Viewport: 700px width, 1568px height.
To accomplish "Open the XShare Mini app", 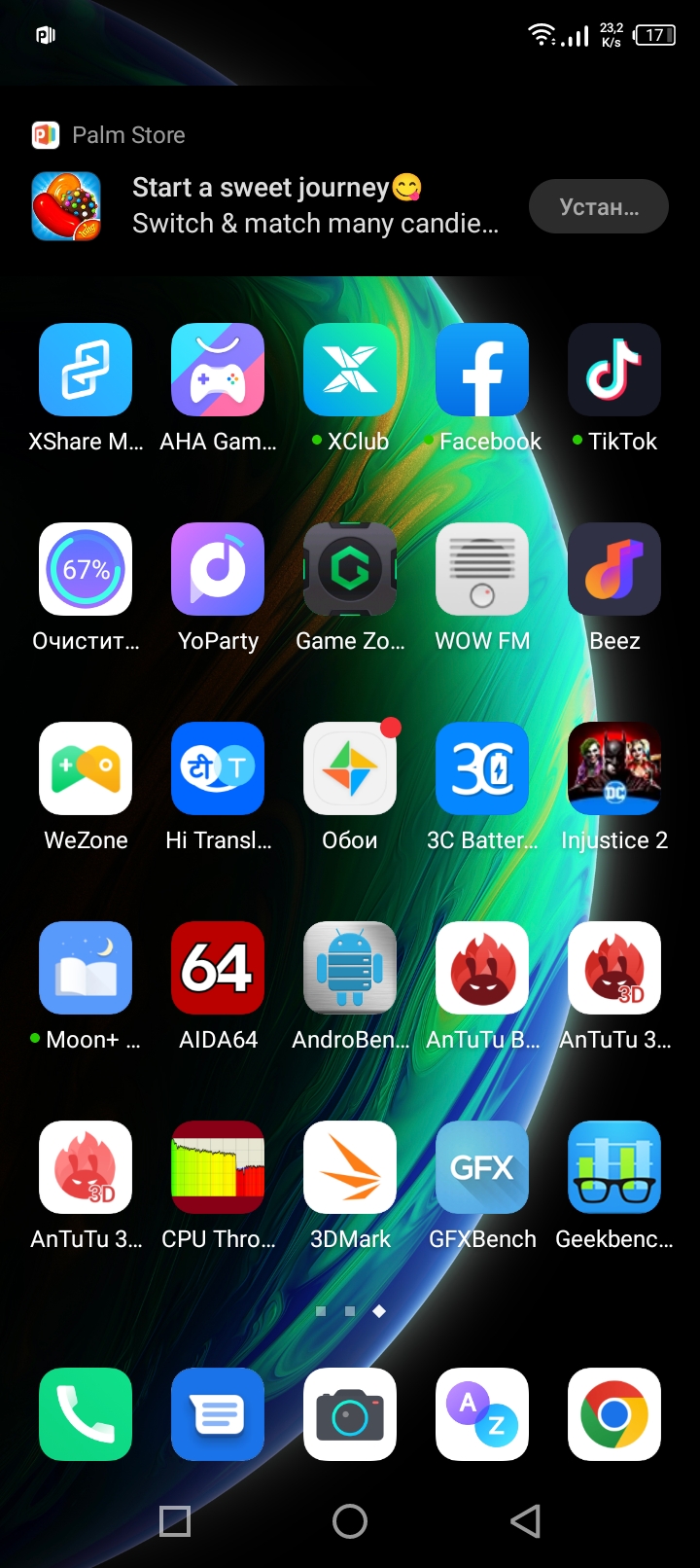I will pyautogui.click(x=86, y=371).
